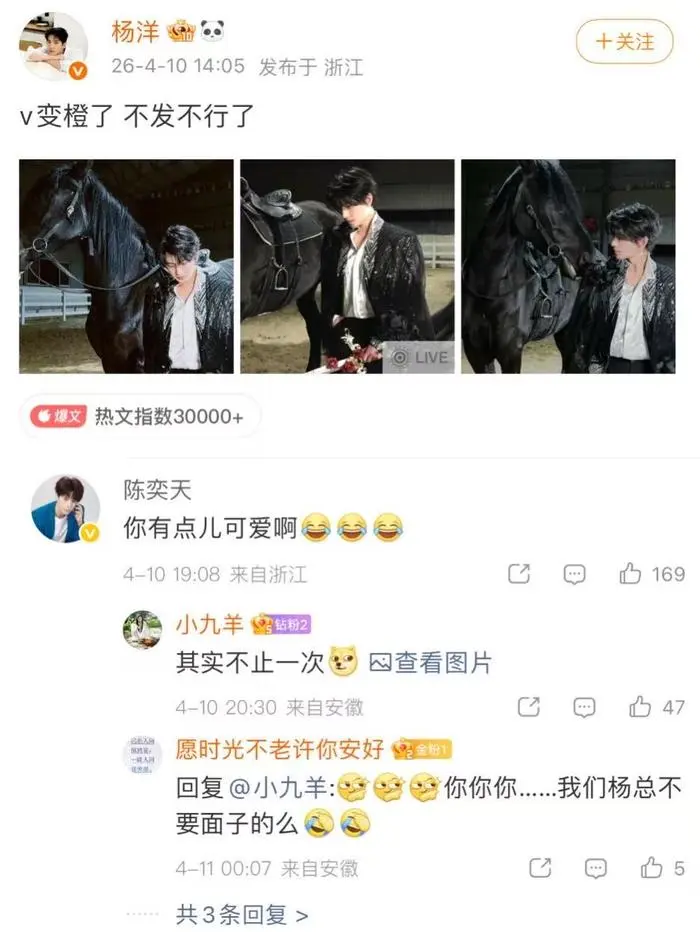Screen dimensions: 700x932
Task: Open the middle LIVE photo
Action: pos(347,266)
